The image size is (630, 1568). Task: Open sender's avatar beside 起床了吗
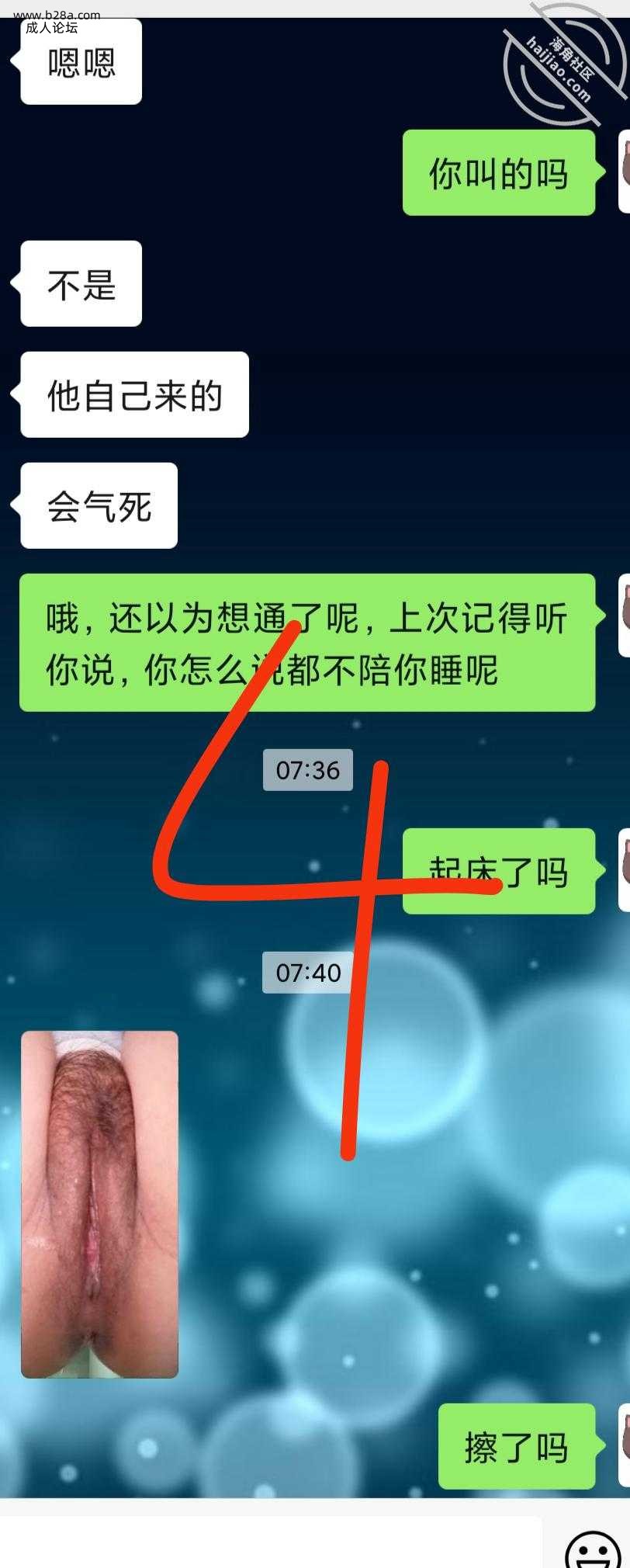624,869
